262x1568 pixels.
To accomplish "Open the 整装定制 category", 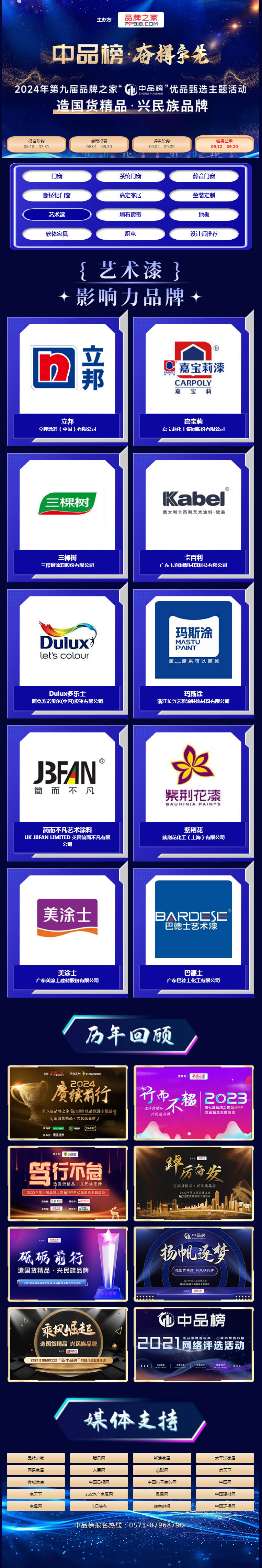I will 204,195.
